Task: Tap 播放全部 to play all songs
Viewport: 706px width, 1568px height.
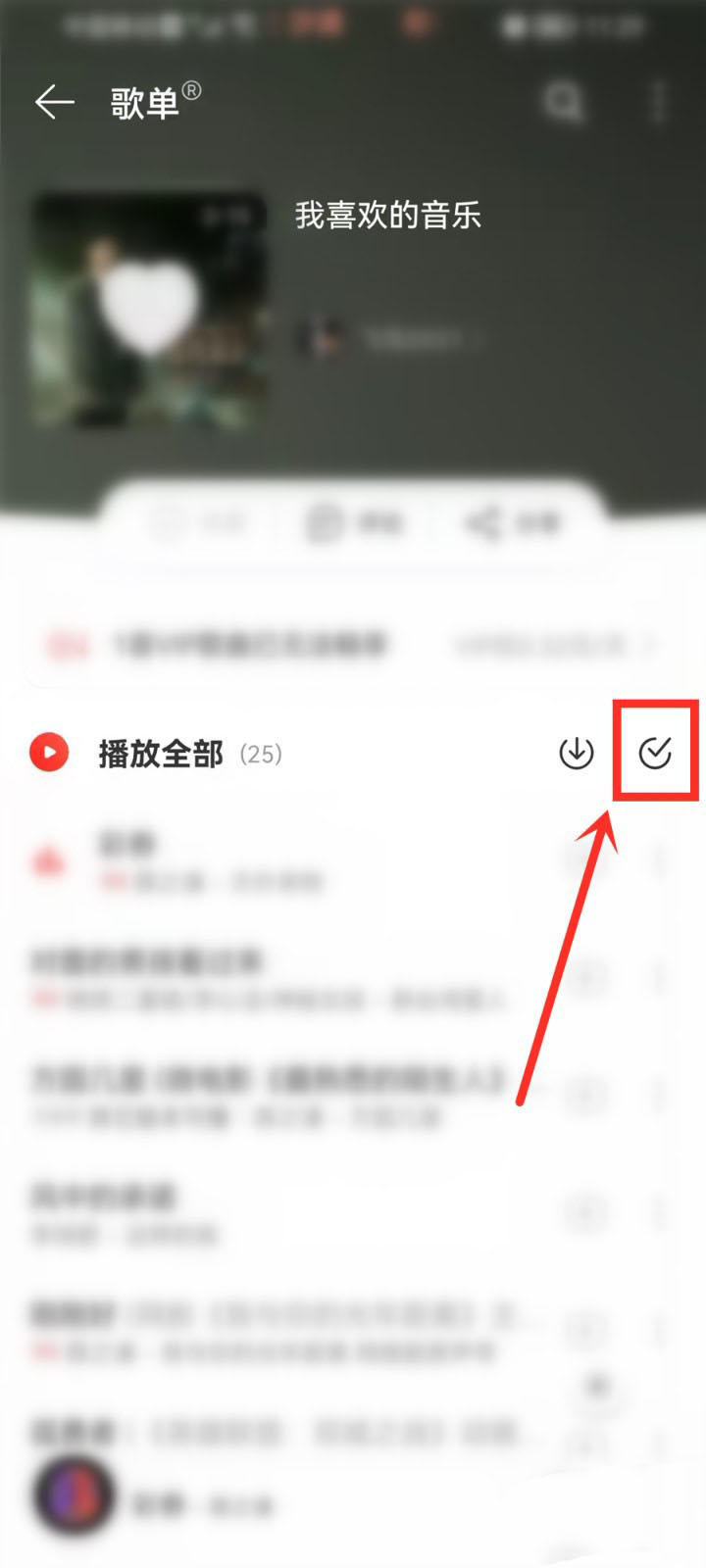Action: point(160,754)
